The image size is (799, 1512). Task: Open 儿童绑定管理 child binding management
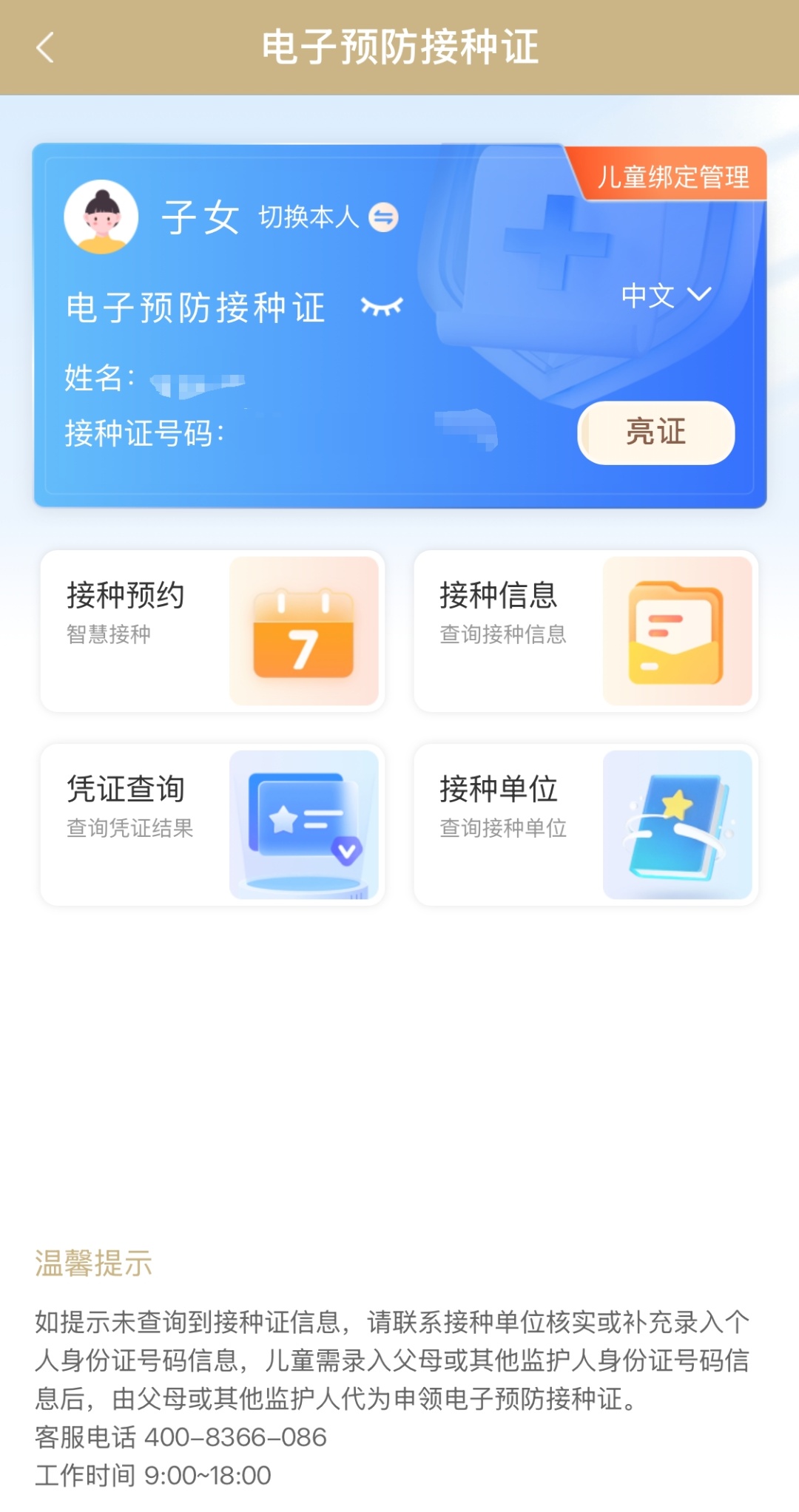tap(672, 177)
